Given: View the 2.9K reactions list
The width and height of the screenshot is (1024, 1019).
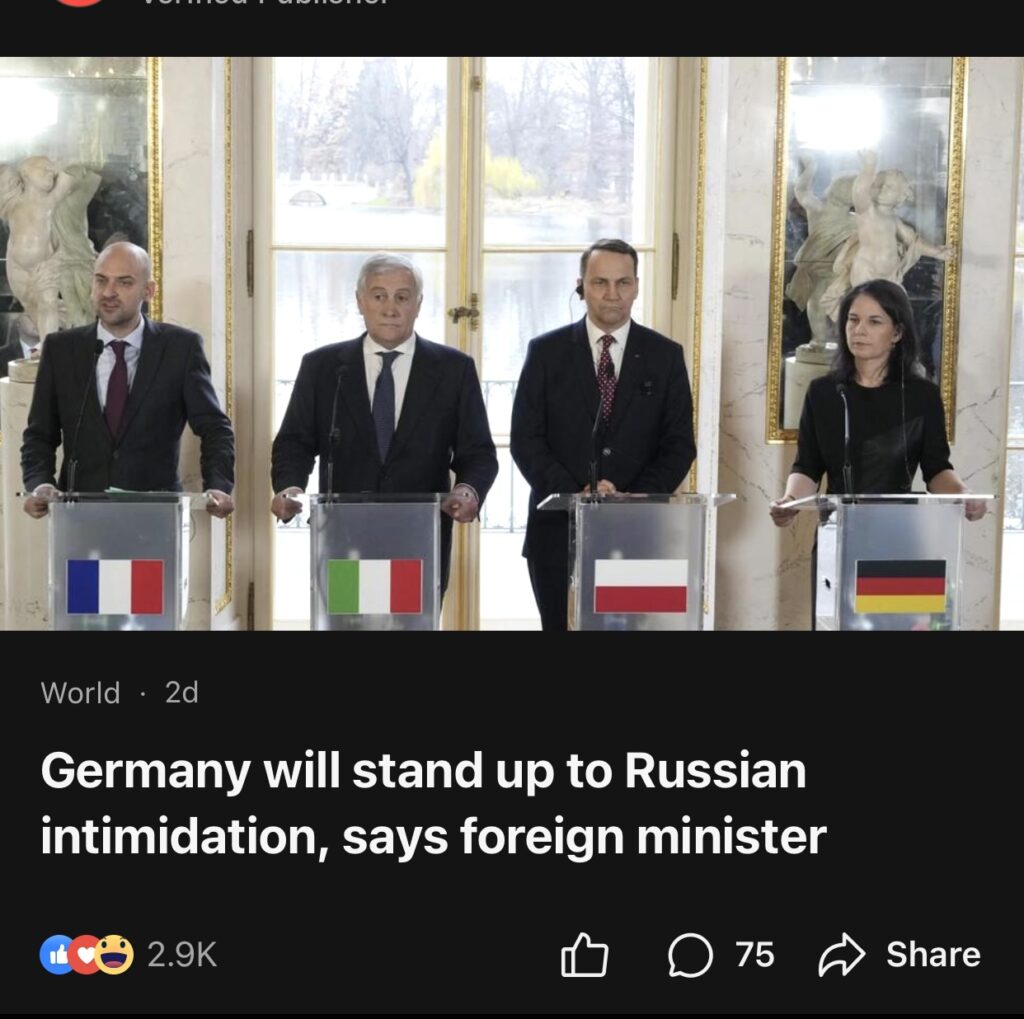Looking at the screenshot, I should (129, 955).
